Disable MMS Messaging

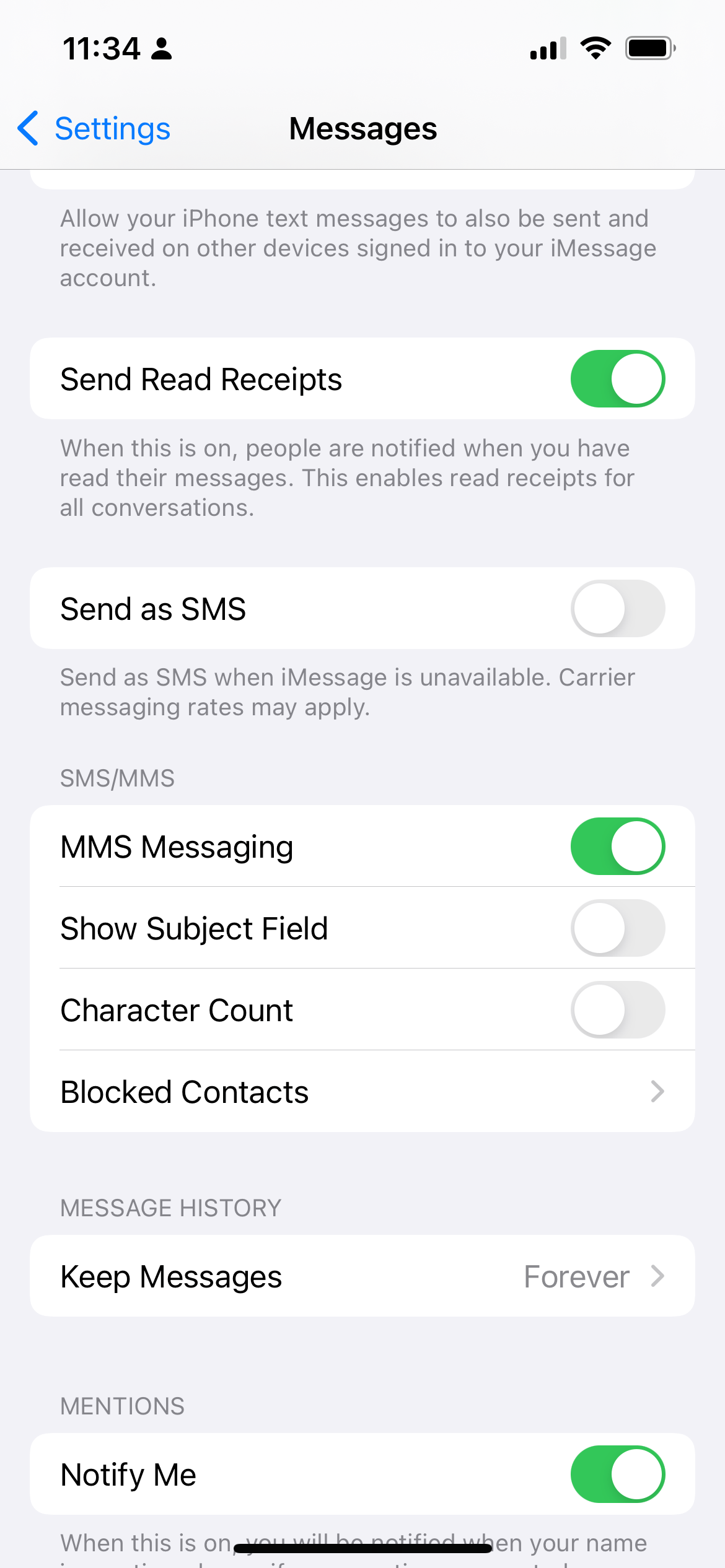point(618,847)
